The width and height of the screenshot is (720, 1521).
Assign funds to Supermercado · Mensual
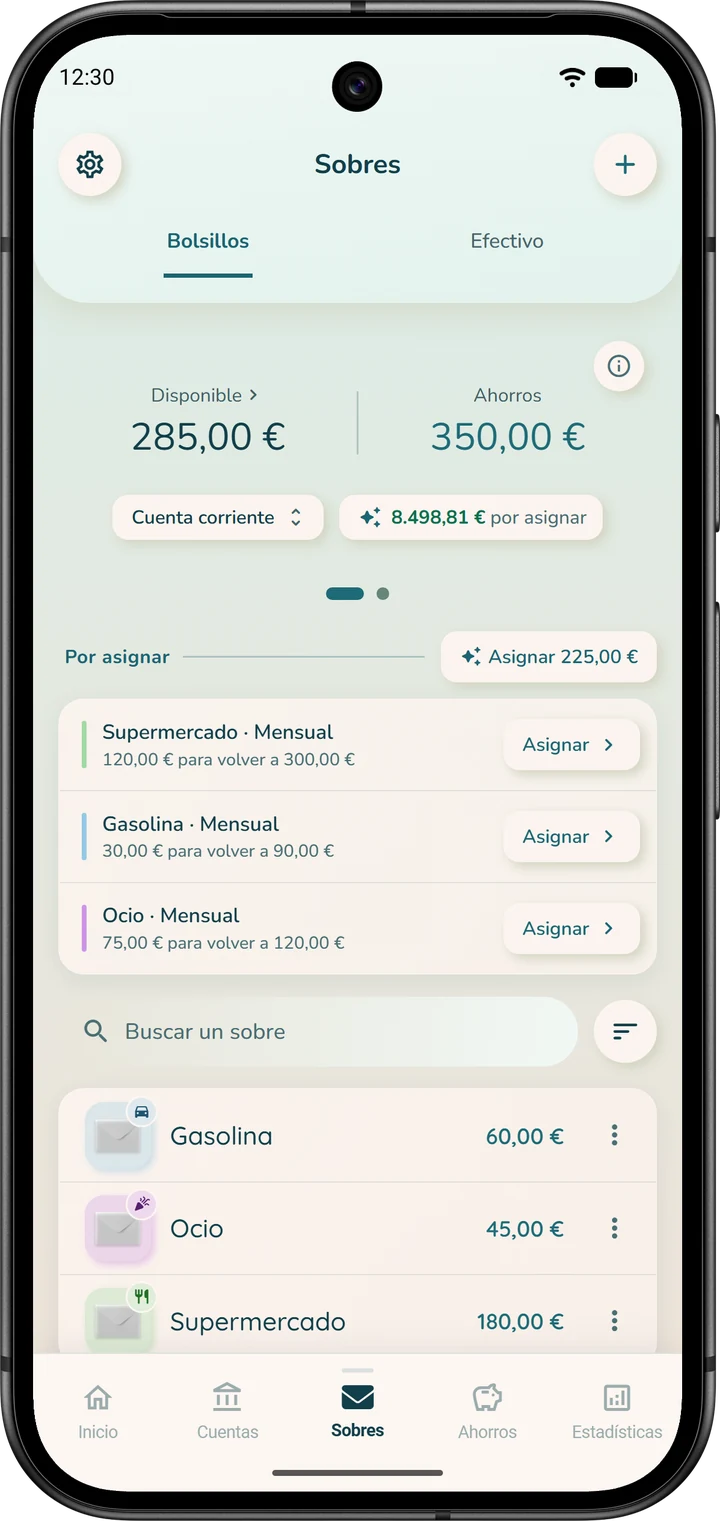(x=571, y=745)
